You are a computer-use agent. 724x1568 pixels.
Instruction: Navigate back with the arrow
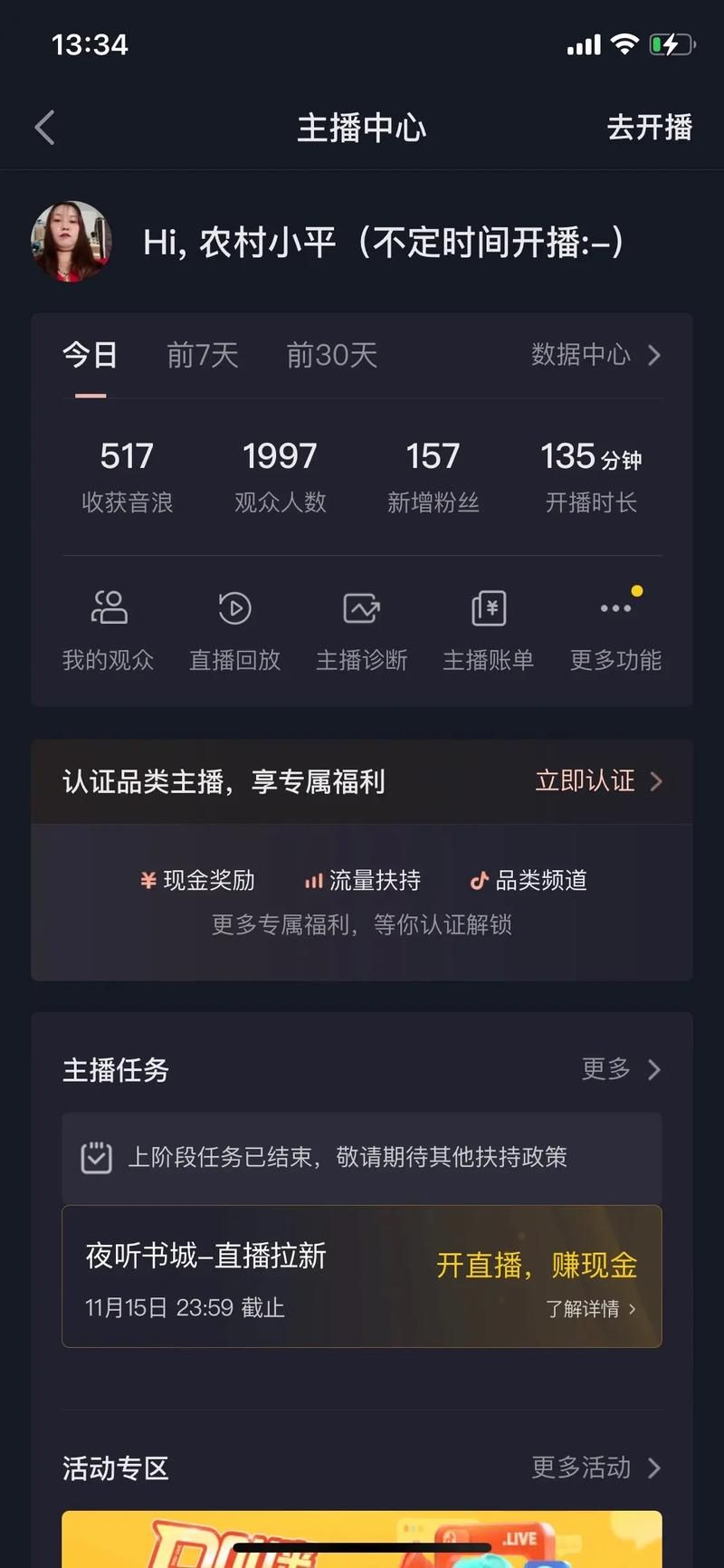[x=44, y=128]
